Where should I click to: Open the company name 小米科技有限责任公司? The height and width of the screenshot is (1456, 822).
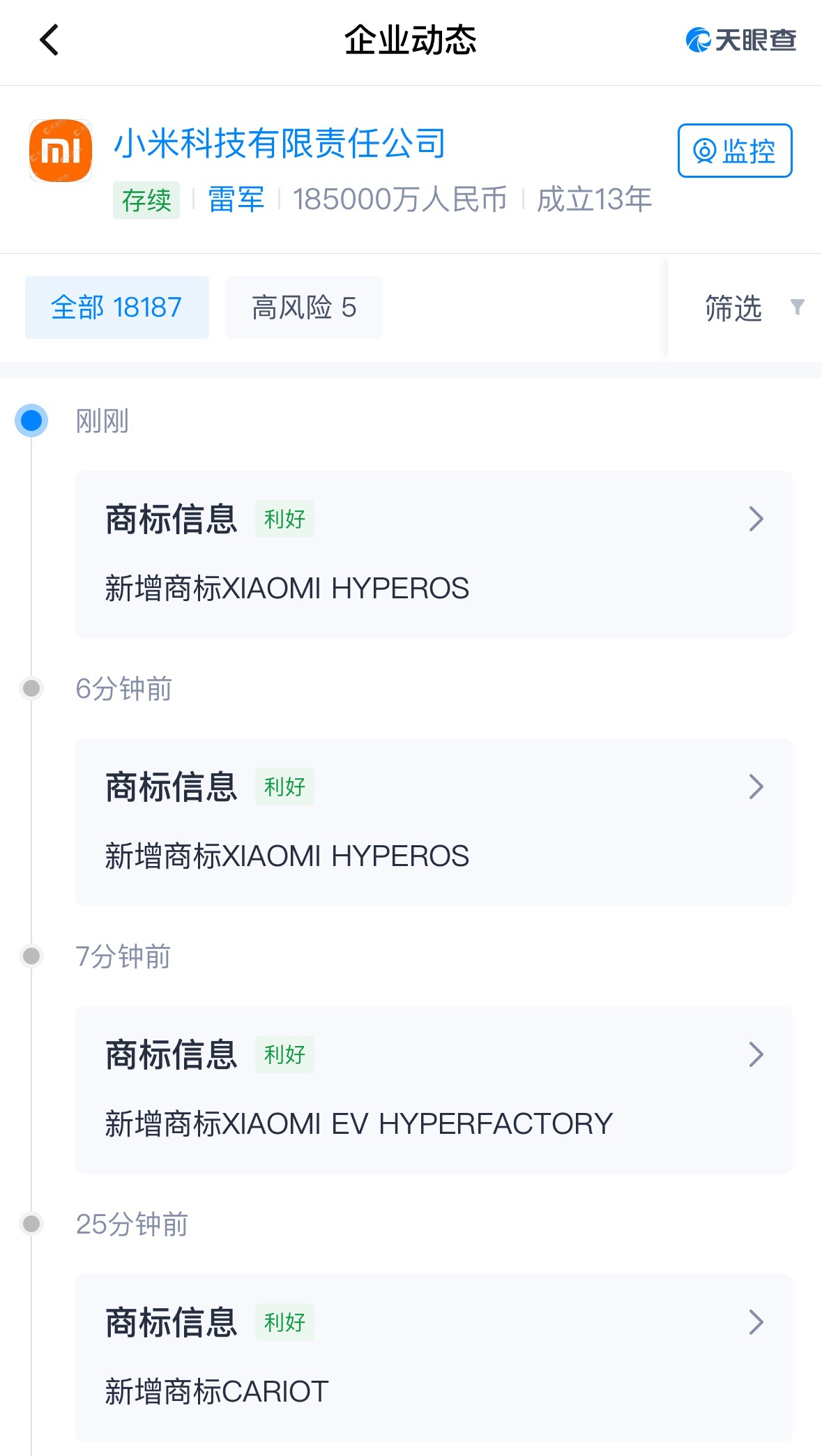[x=279, y=144]
